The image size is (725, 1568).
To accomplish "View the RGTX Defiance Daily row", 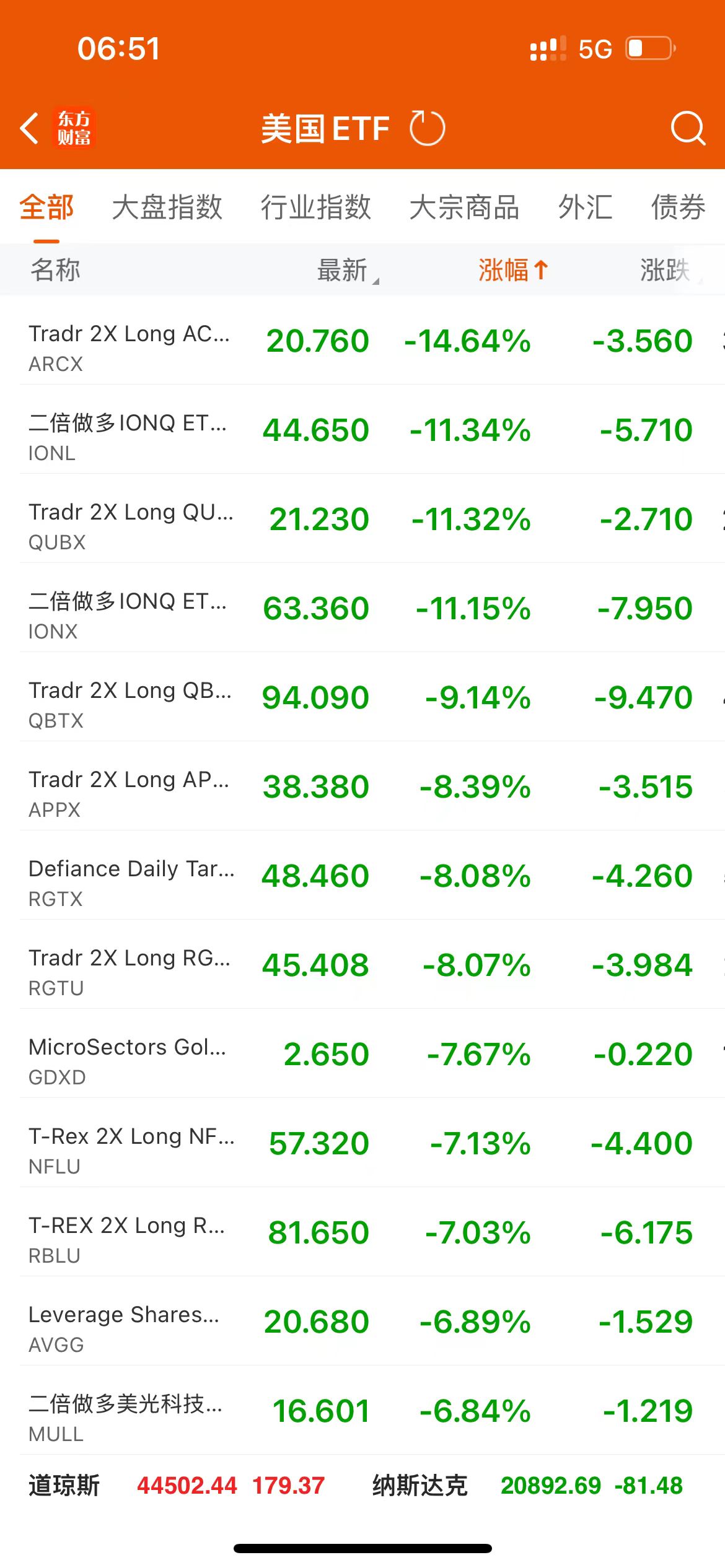I will pos(362,876).
